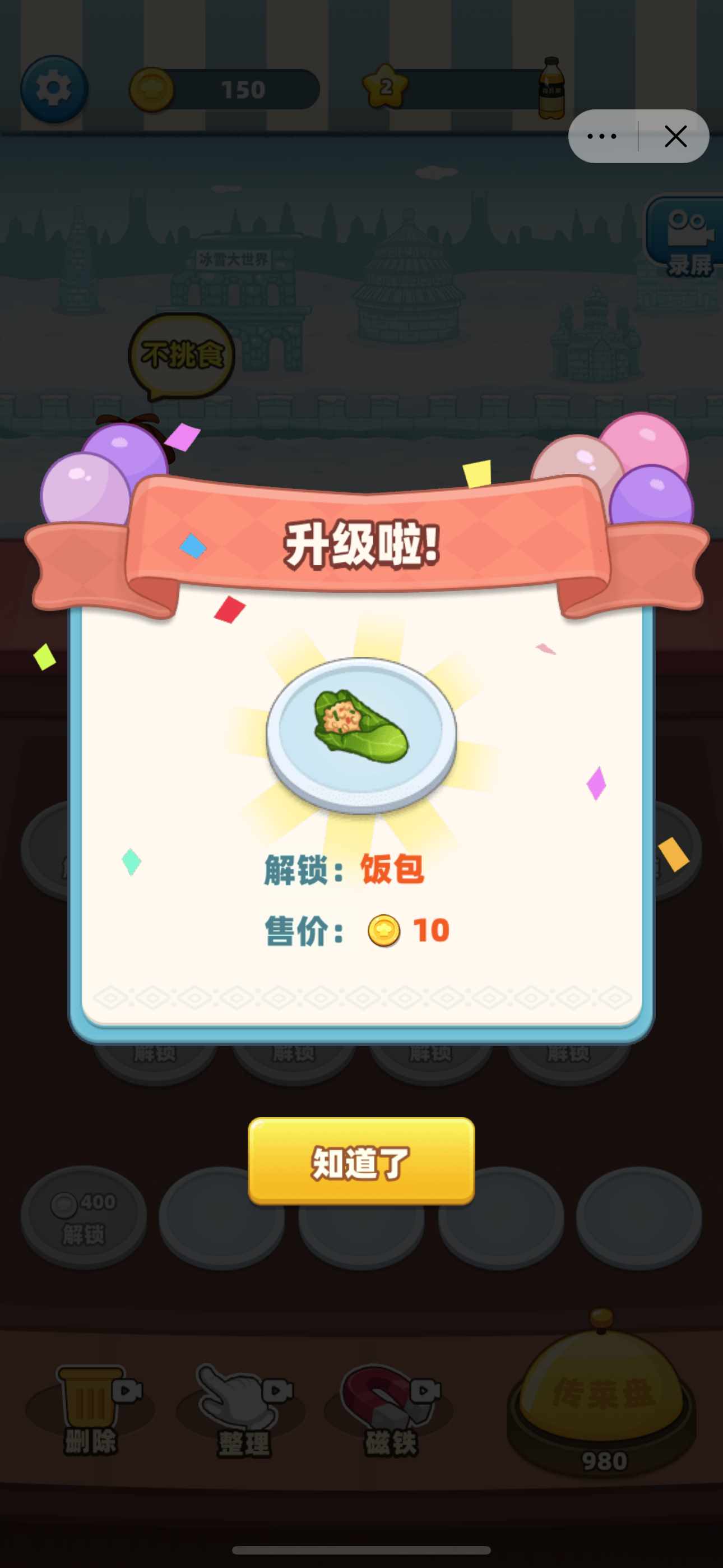
Task: Tap the 知道了 button to dismiss
Action: tap(361, 1161)
